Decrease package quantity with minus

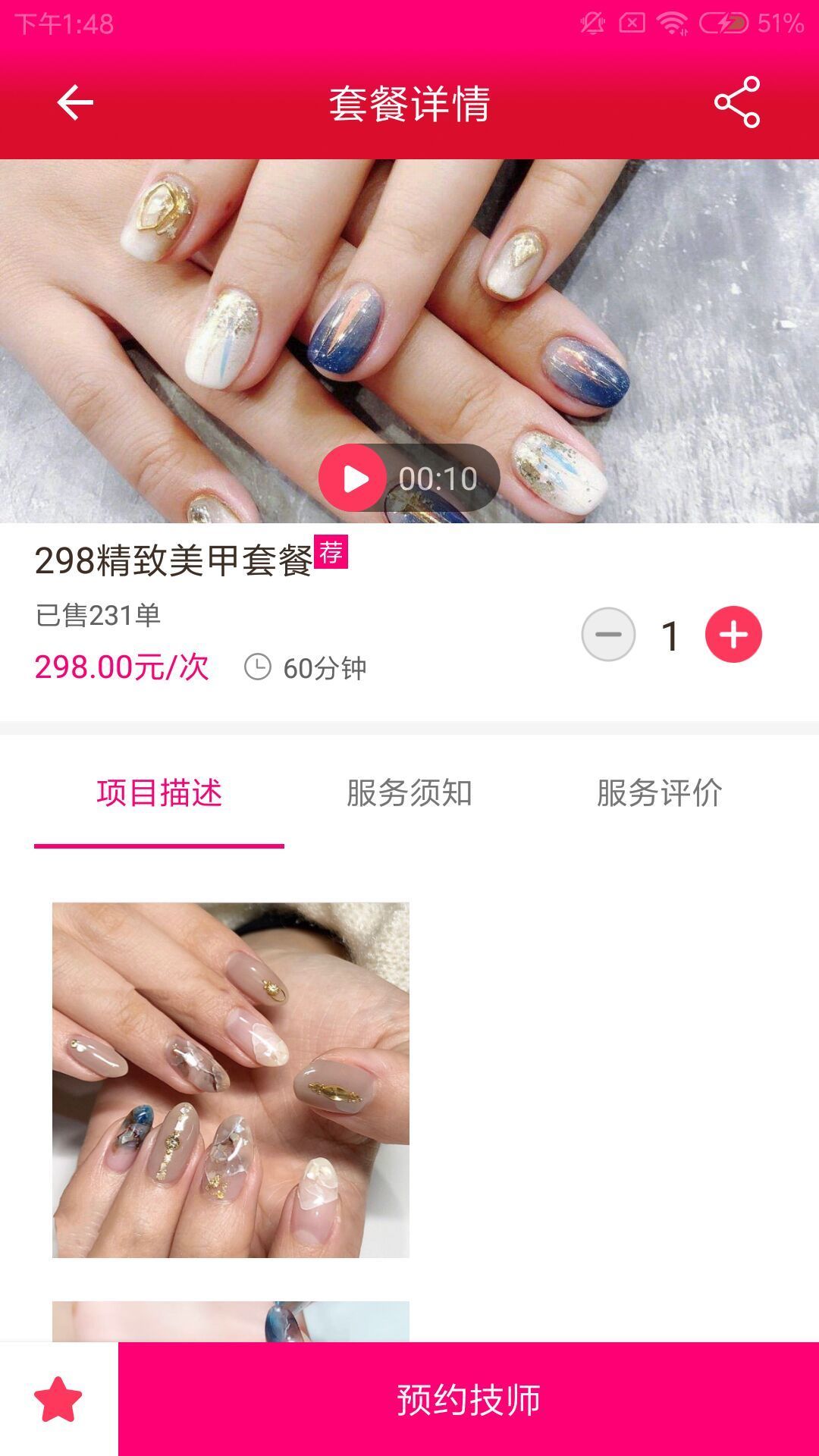pos(608,635)
